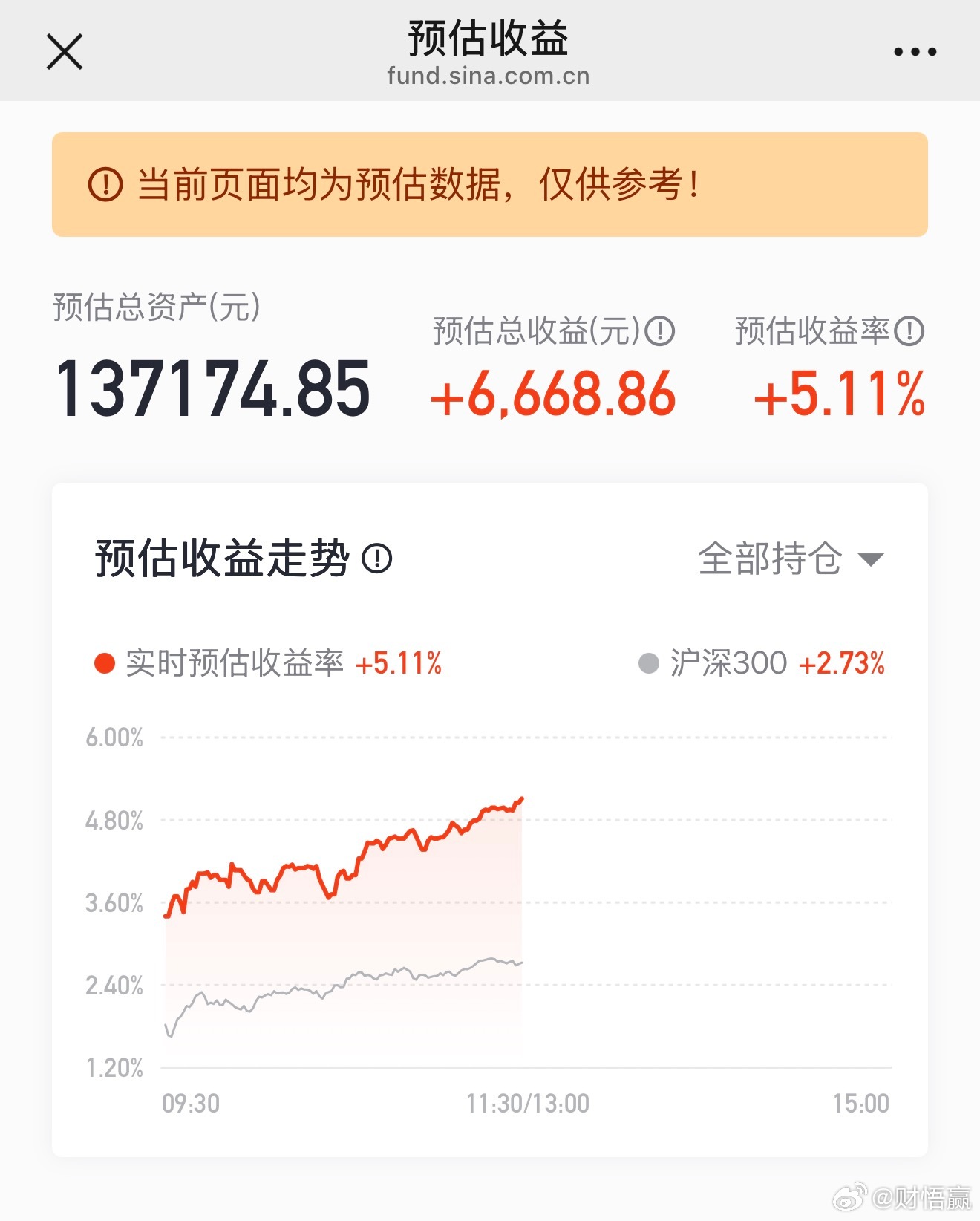The width and height of the screenshot is (980, 1221).
Task: Click the fund.sina.com.cn domain label
Action: click(489, 75)
